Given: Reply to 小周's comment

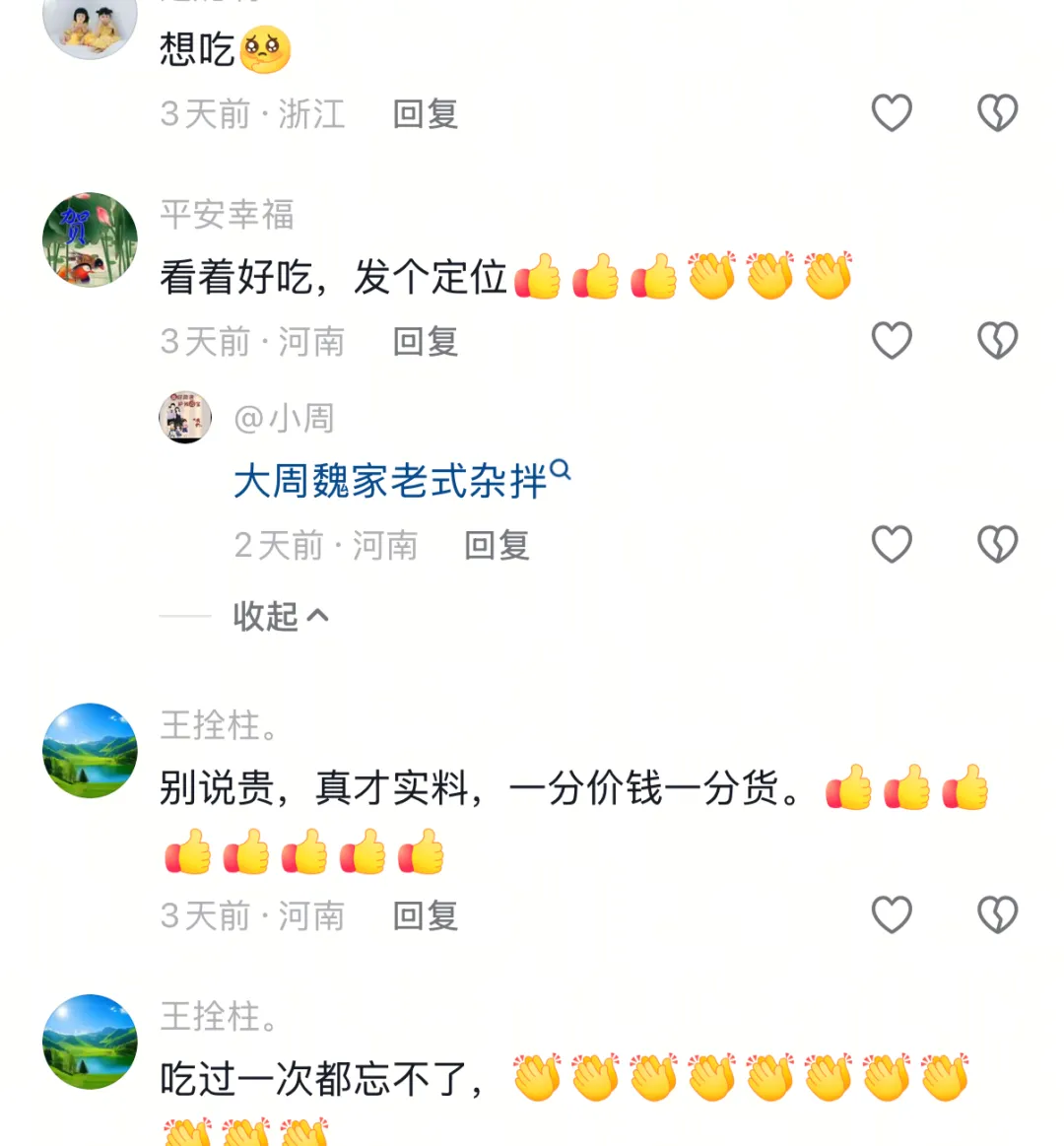Looking at the screenshot, I should point(497,545).
